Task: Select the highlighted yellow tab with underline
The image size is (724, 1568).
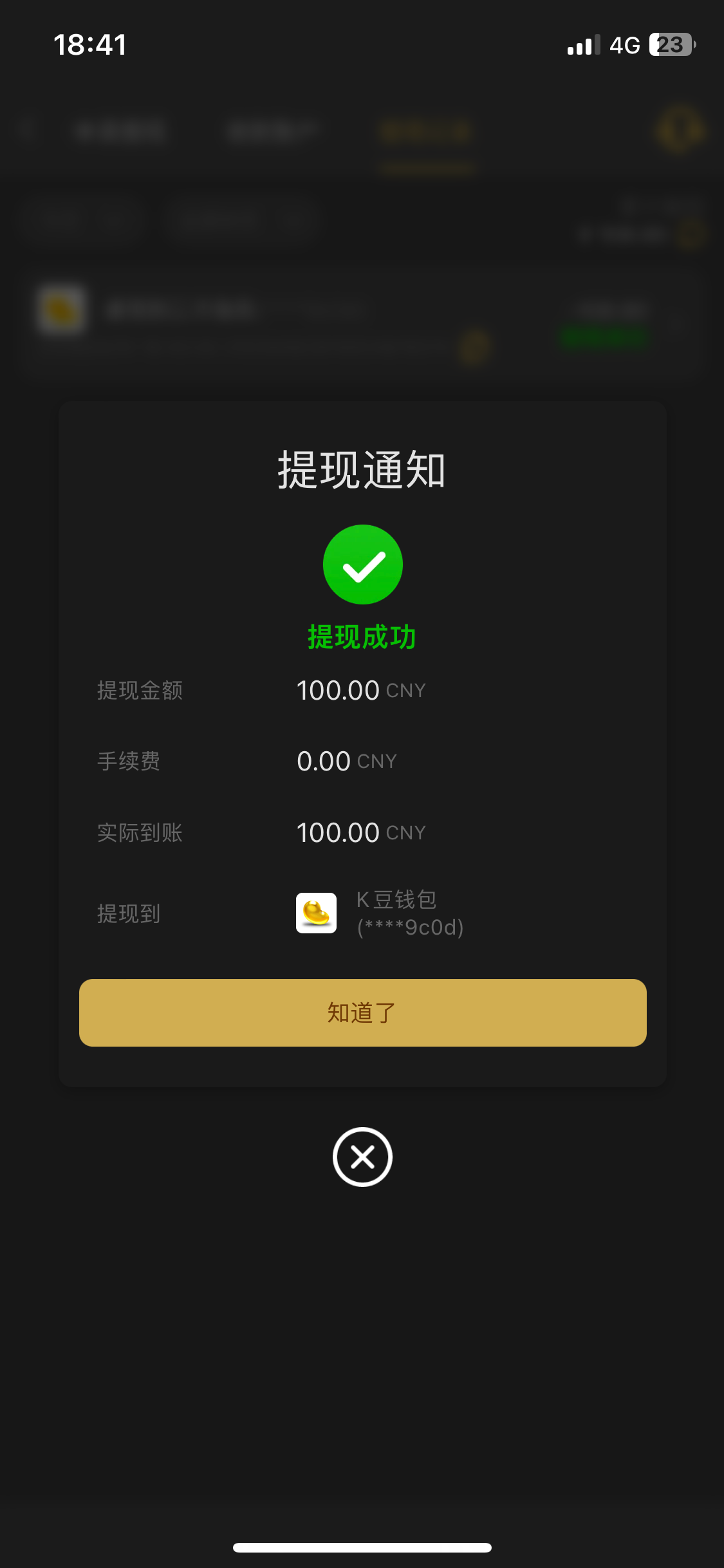Action: click(x=425, y=130)
